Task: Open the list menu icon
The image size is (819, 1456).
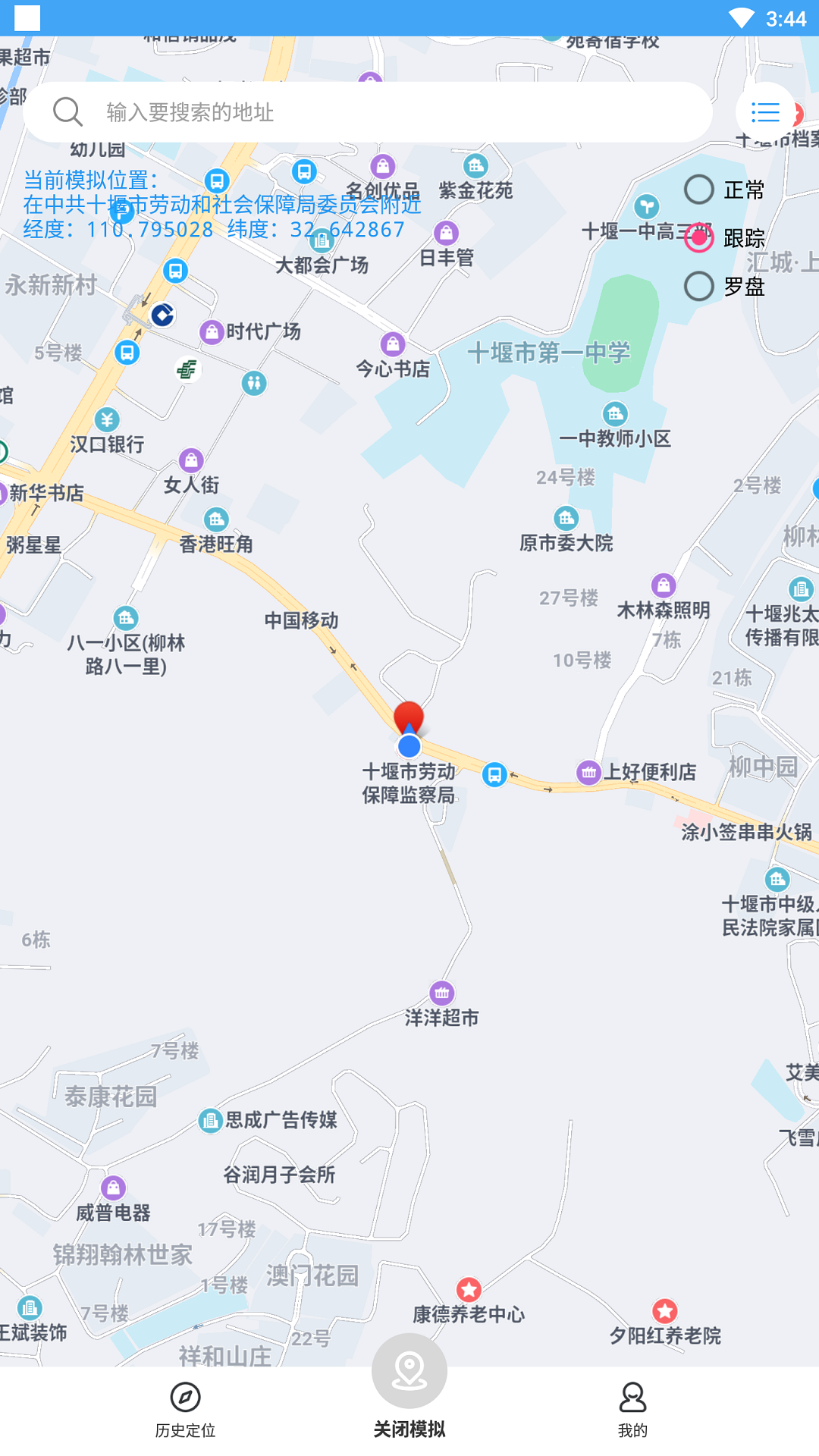Action: click(765, 112)
